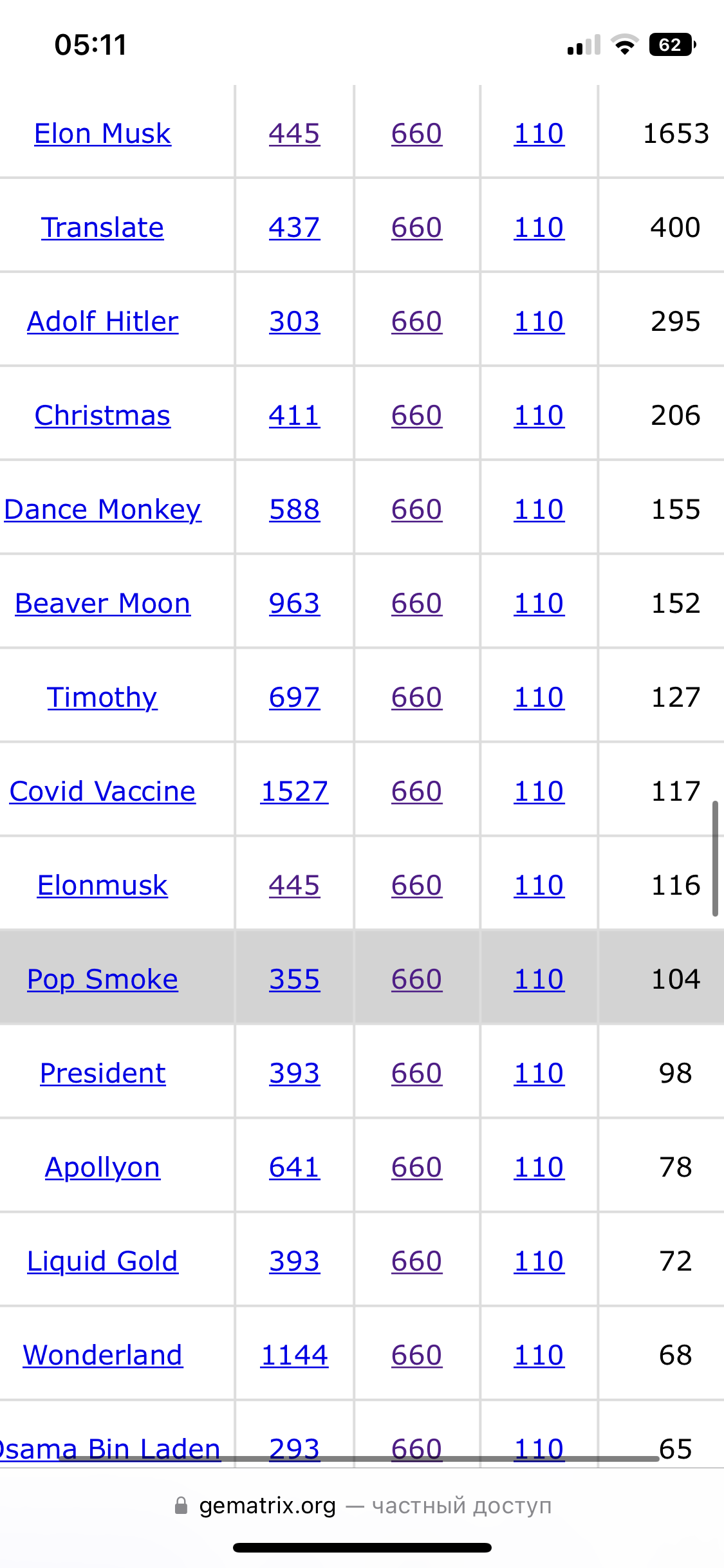724x1568 pixels.
Task: Open the Covid Vaccine link
Action: pyautogui.click(x=102, y=792)
